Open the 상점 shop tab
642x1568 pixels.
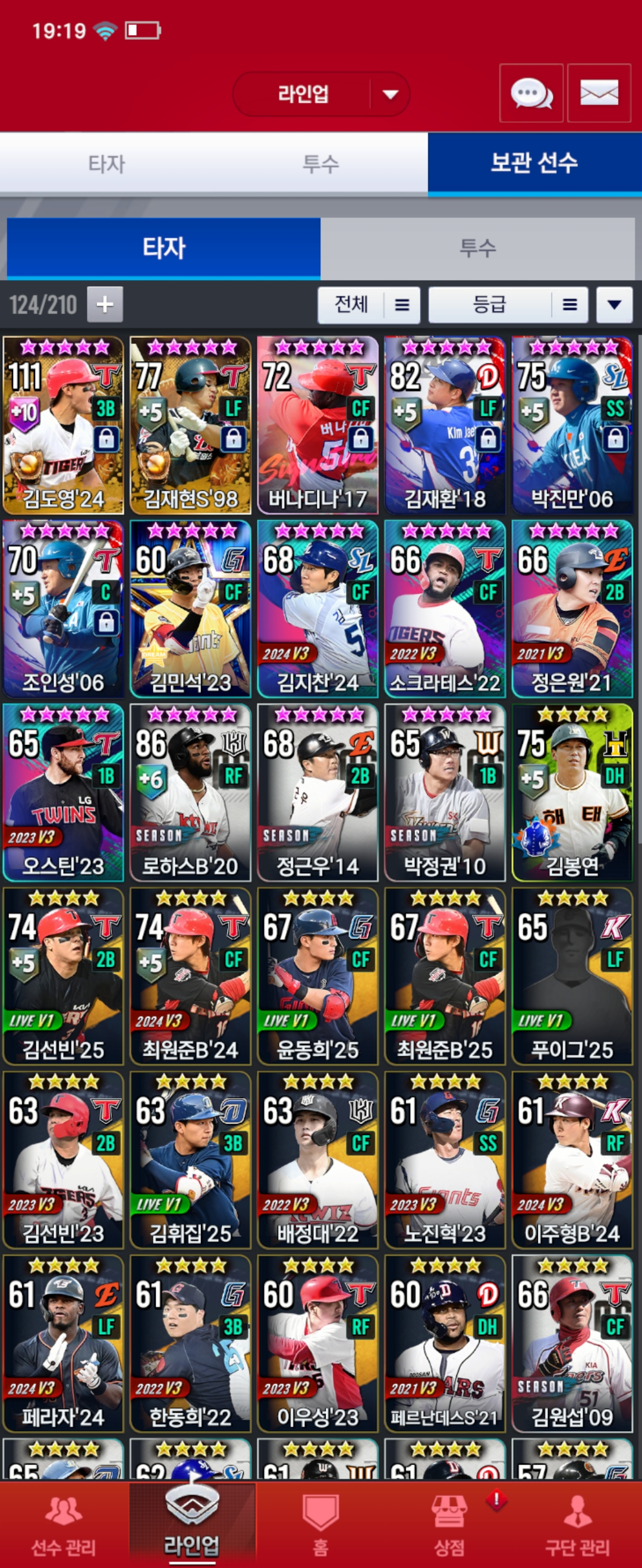[449, 1523]
